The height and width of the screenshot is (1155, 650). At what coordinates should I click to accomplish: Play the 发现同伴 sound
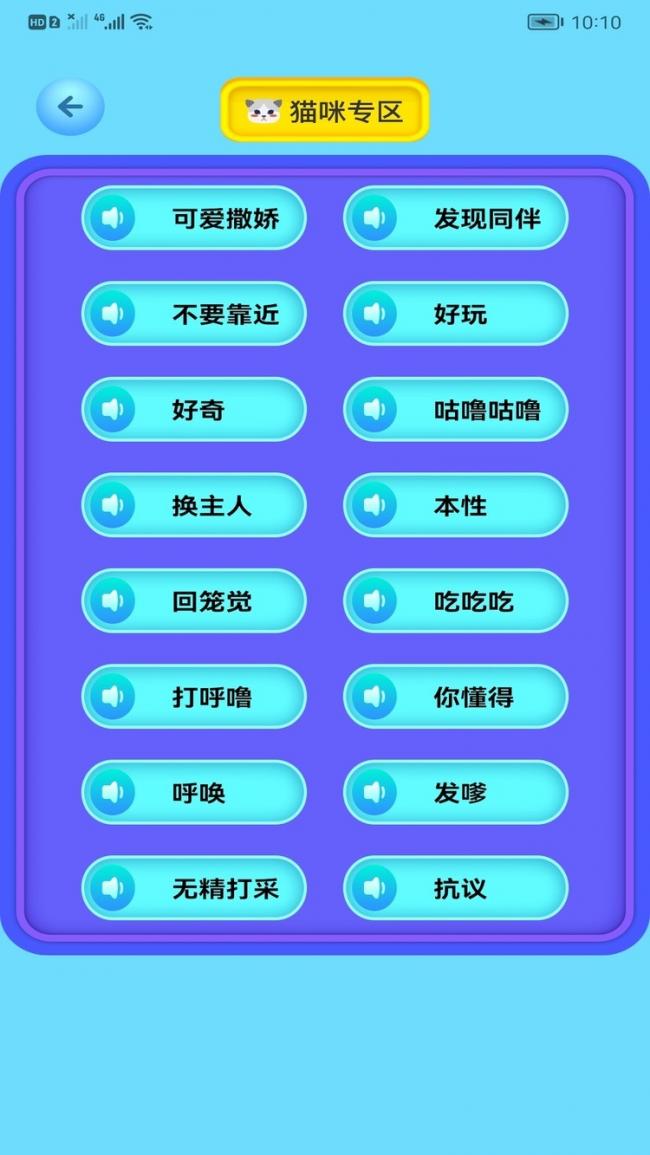point(456,218)
